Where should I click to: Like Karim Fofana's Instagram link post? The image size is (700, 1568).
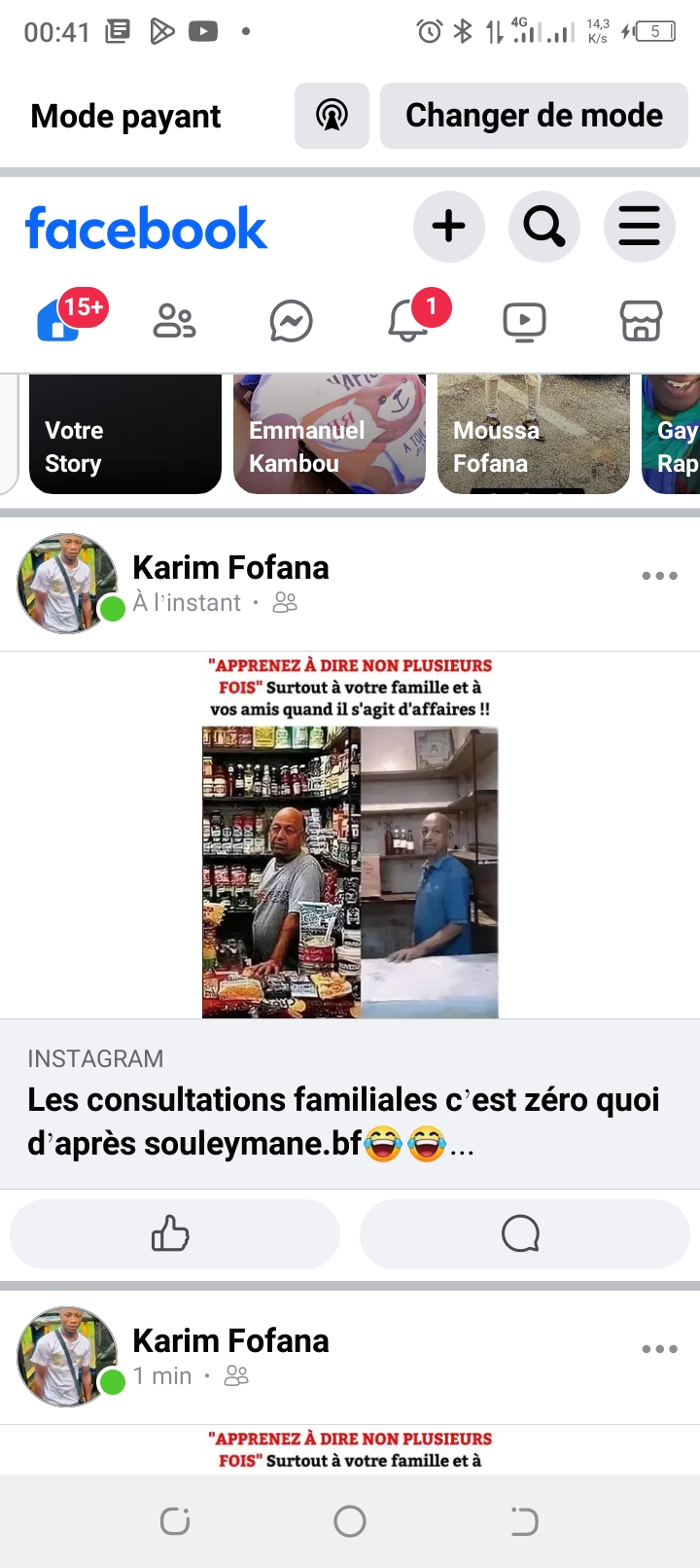pos(175,1233)
